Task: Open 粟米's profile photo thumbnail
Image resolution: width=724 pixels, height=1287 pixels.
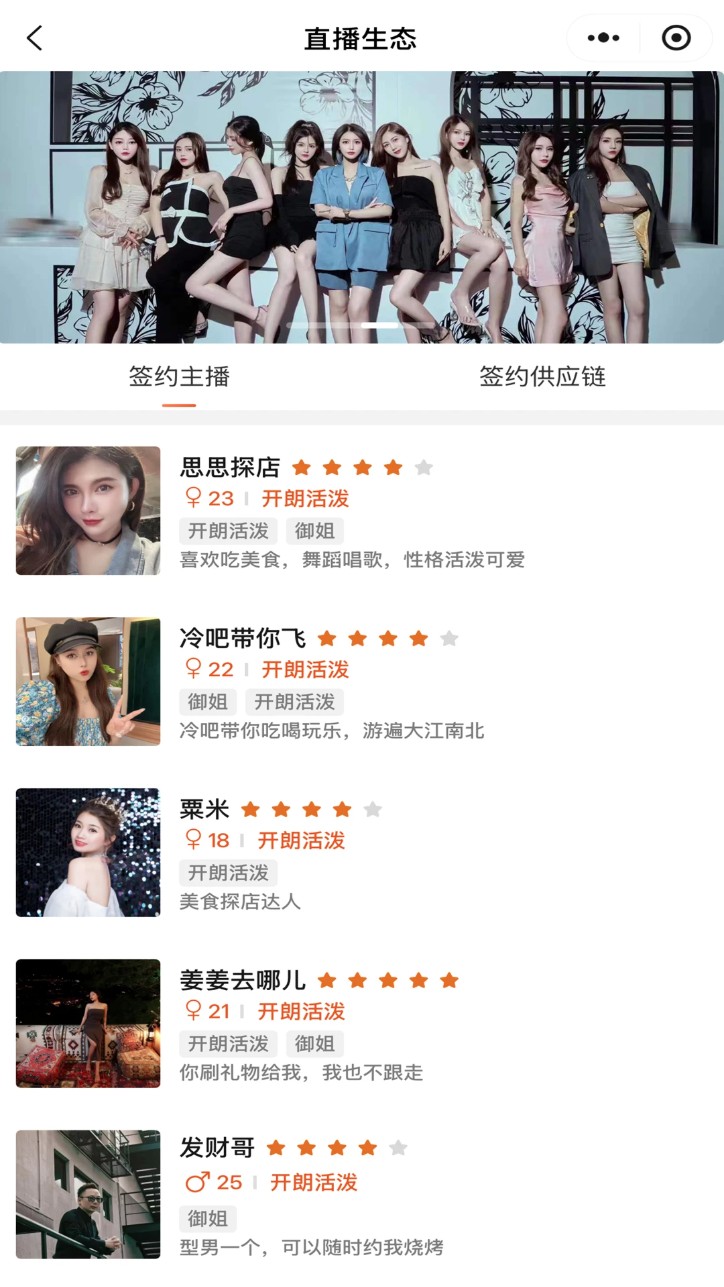Action: (87, 851)
